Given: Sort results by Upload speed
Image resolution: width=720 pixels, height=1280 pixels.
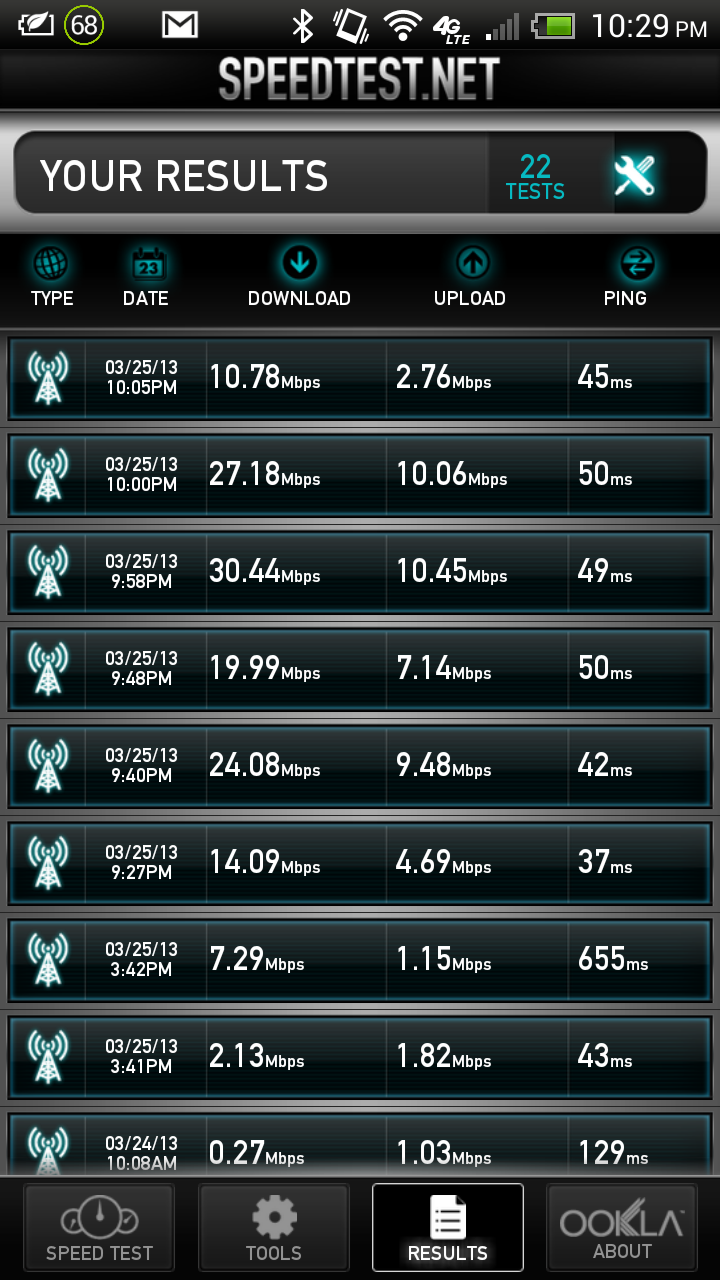Looking at the screenshot, I should pos(470,279).
